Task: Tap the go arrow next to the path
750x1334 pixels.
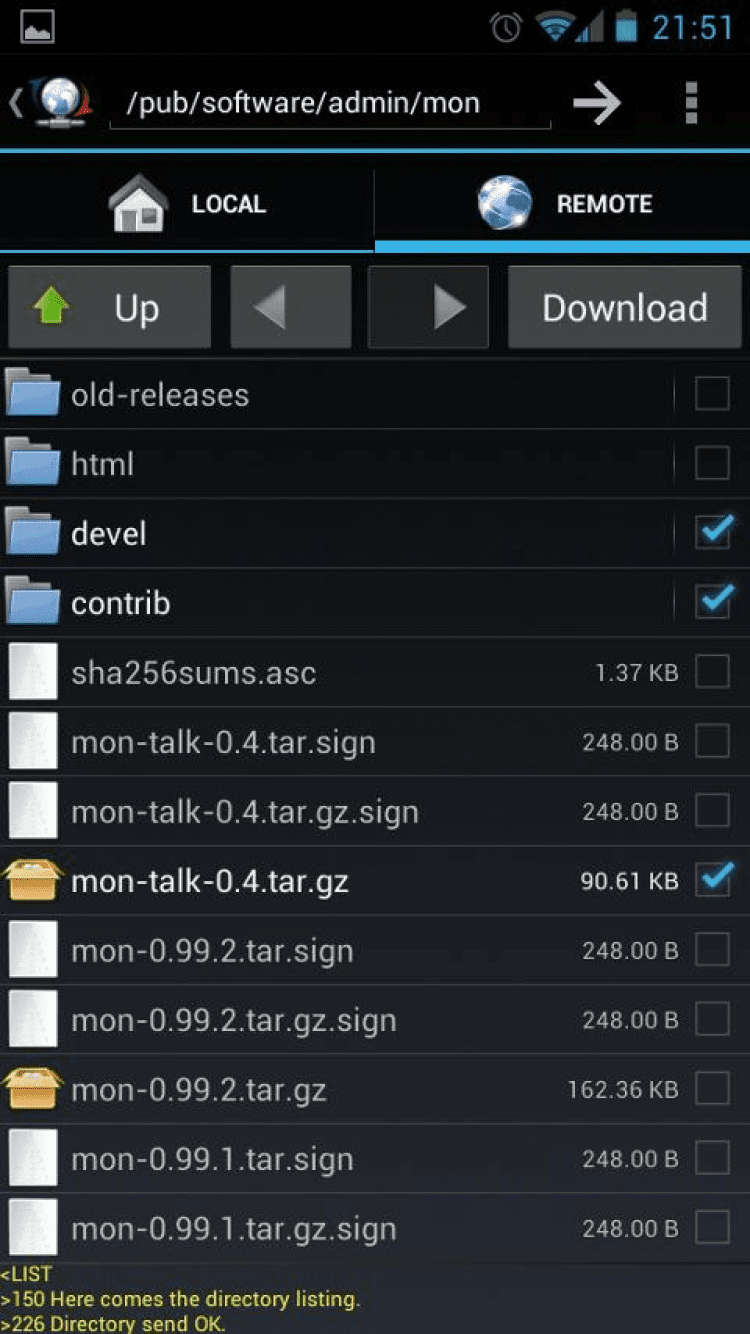Action: 597,103
